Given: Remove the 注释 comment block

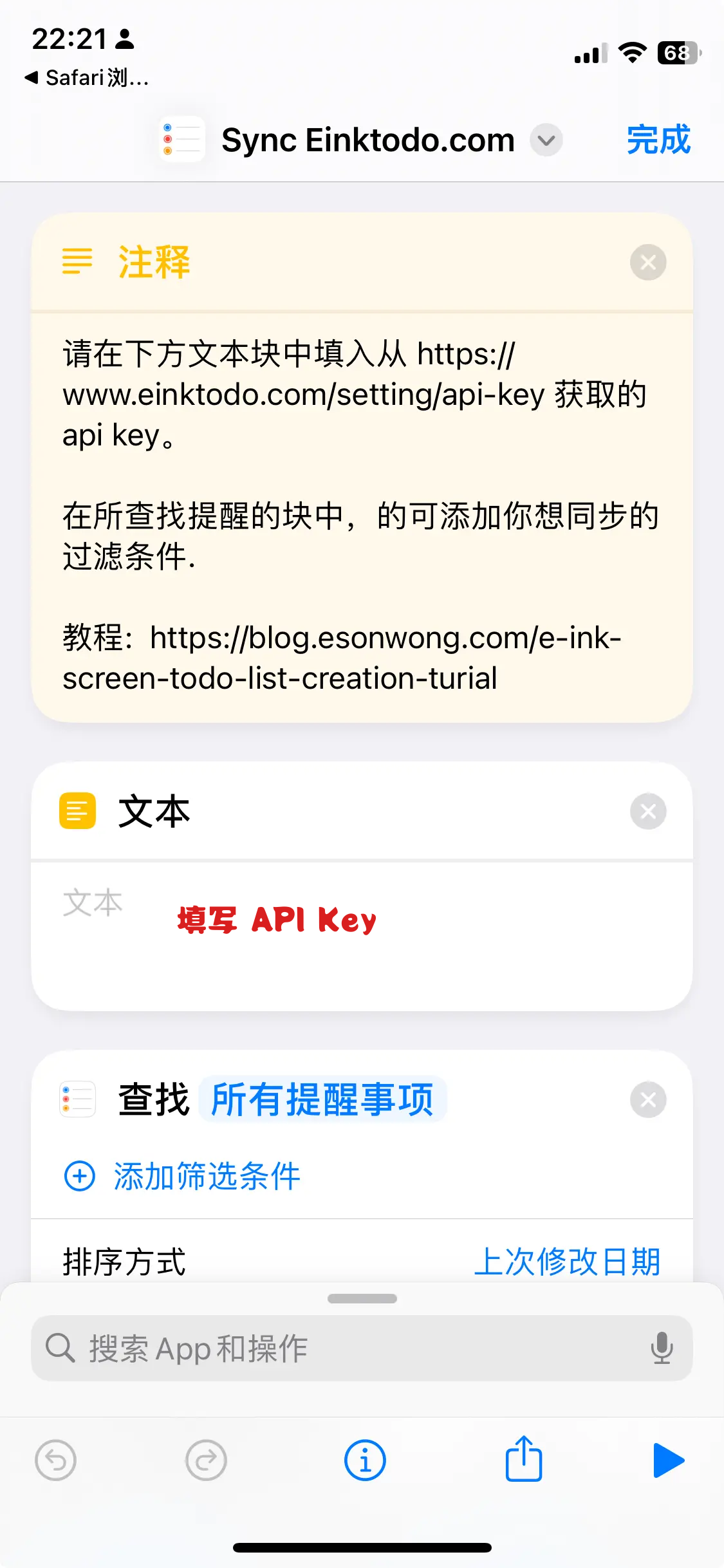Looking at the screenshot, I should pyautogui.click(x=647, y=263).
